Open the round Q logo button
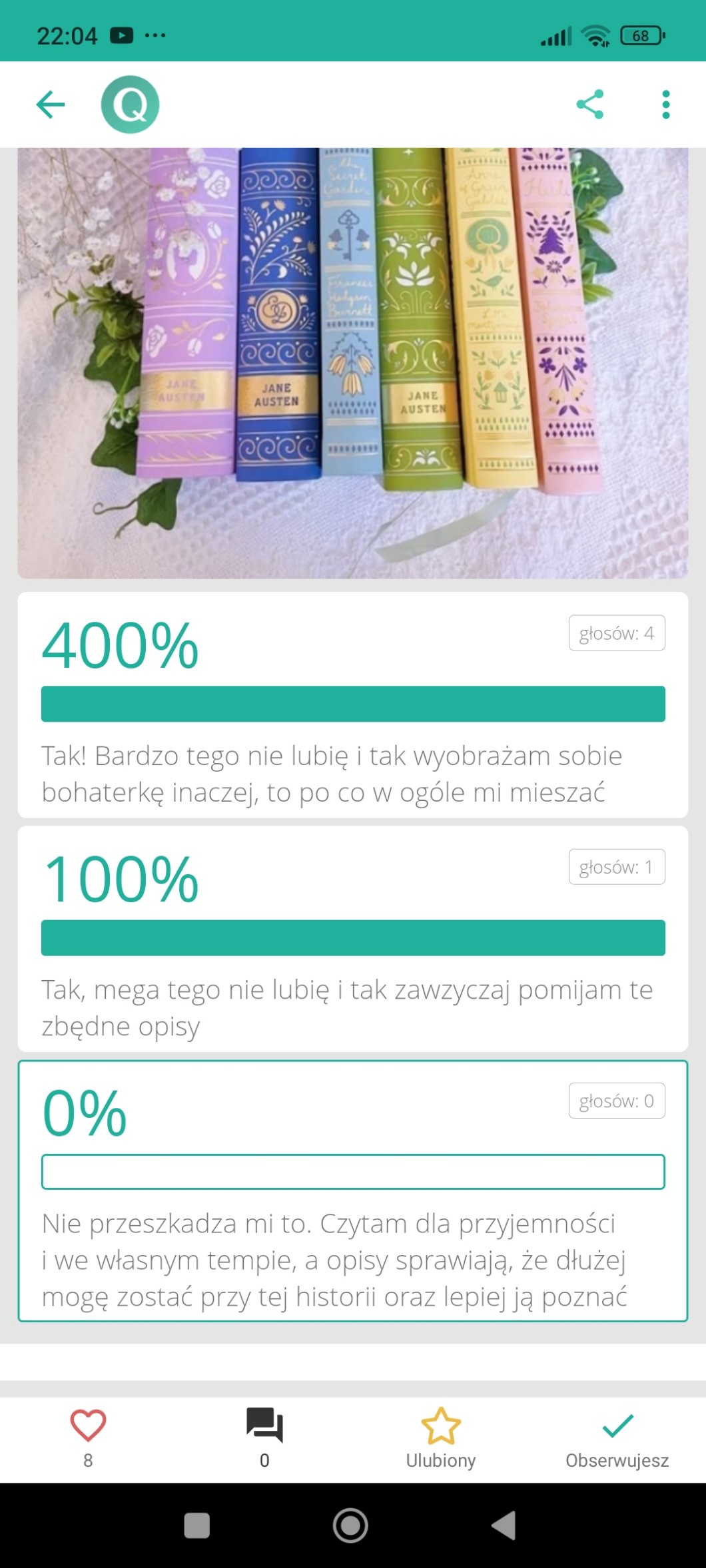This screenshot has height=1568, width=706. tap(130, 105)
